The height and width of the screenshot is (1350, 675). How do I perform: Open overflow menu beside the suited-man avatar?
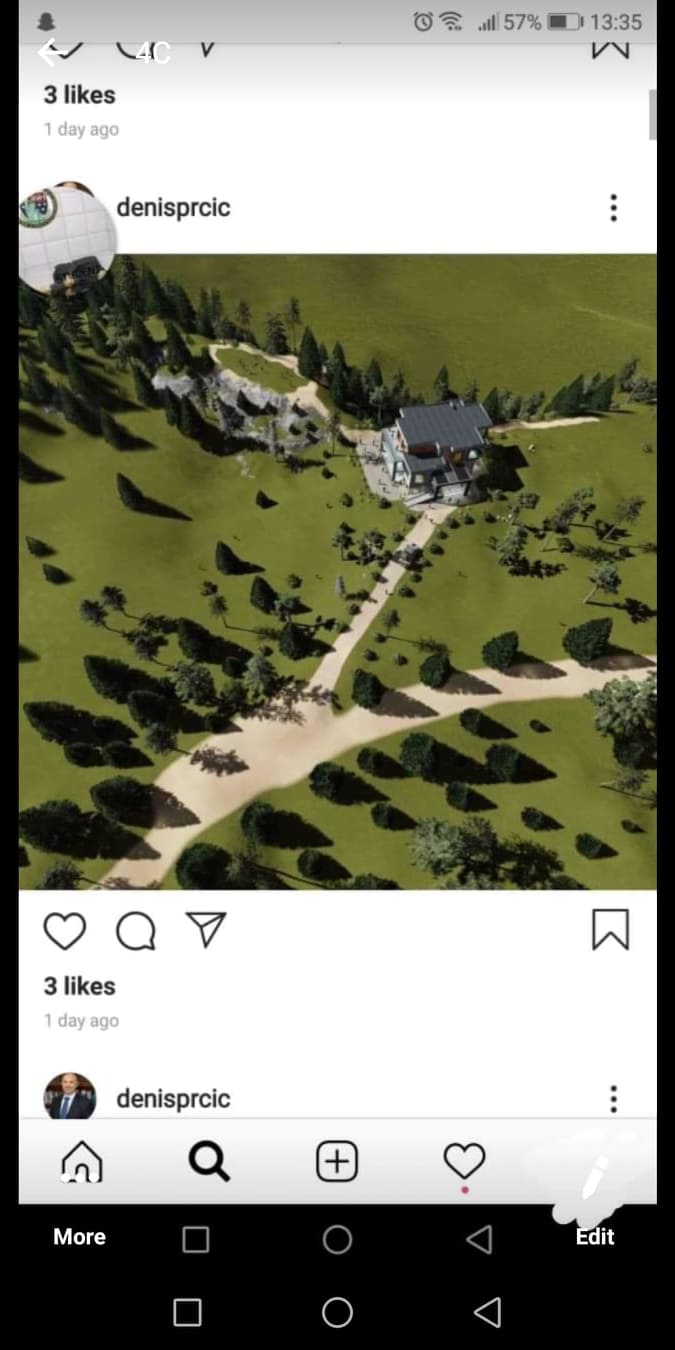coord(613,1098)
